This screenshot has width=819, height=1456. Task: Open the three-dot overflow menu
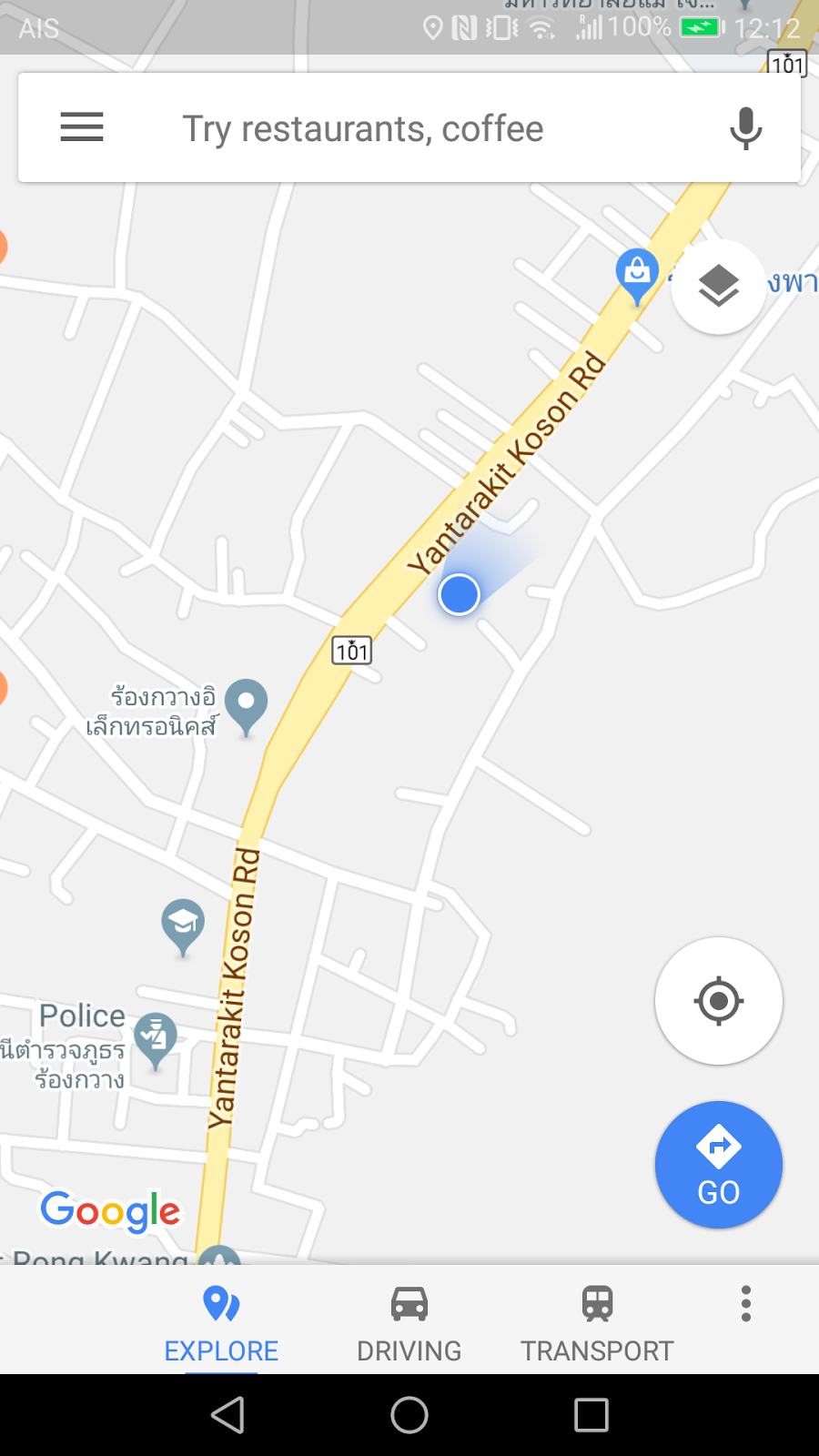(x=745, y=1304)
